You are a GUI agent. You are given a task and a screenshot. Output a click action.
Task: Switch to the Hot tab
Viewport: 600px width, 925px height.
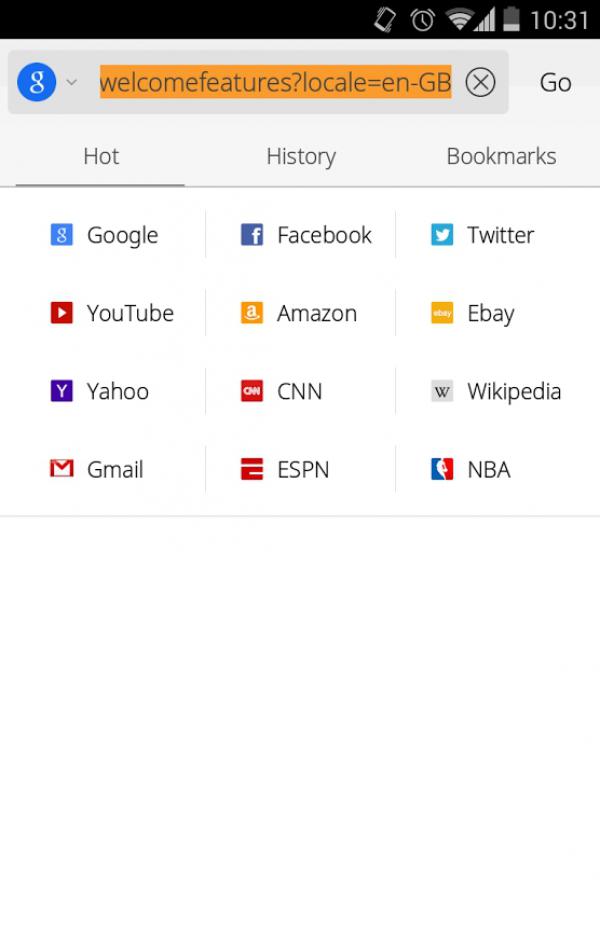tap(101, 156)
